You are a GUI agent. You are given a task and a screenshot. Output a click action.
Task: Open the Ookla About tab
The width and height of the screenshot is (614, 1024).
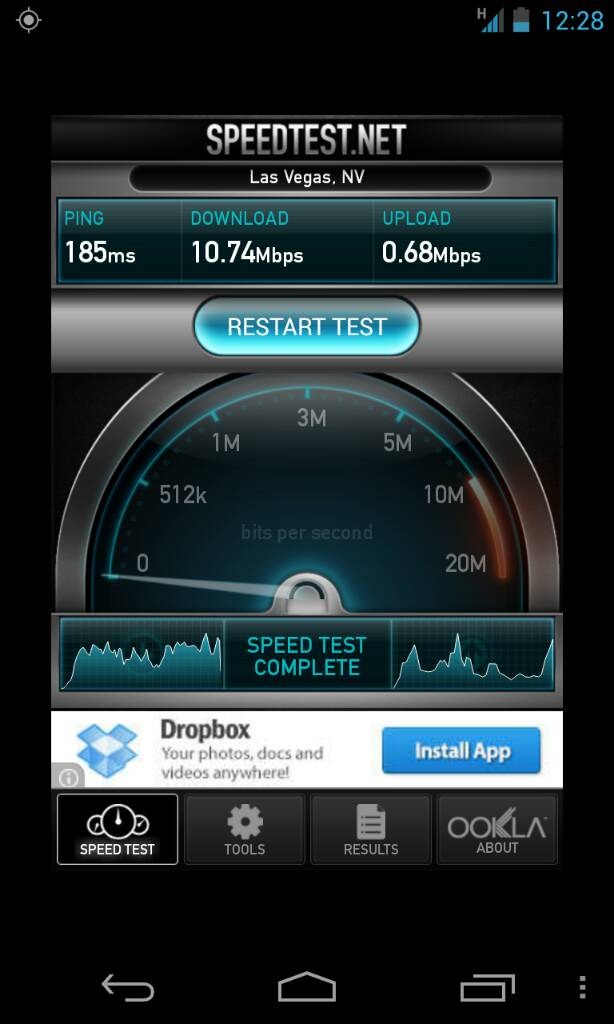point(497,830)
